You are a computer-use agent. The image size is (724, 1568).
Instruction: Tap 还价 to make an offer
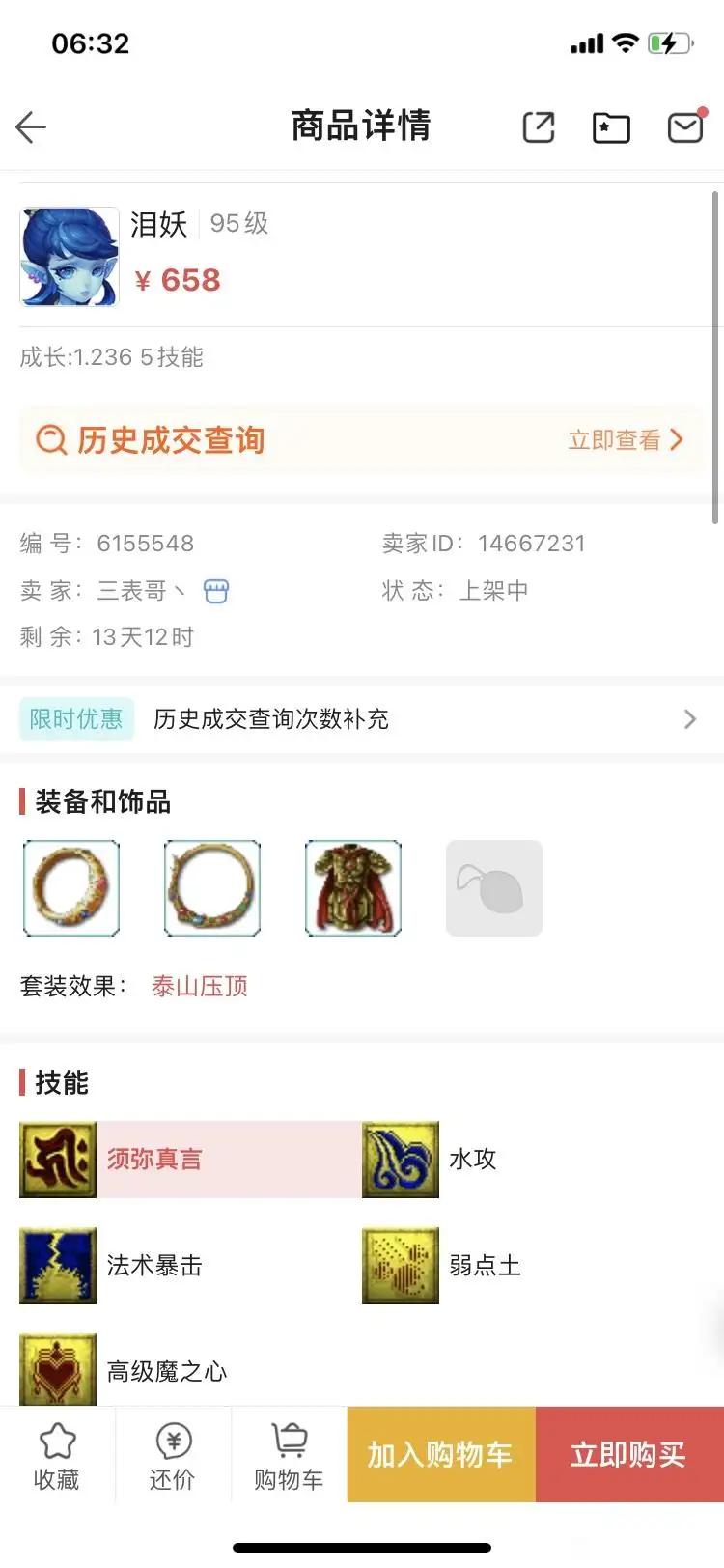(x=173, y=1456)
